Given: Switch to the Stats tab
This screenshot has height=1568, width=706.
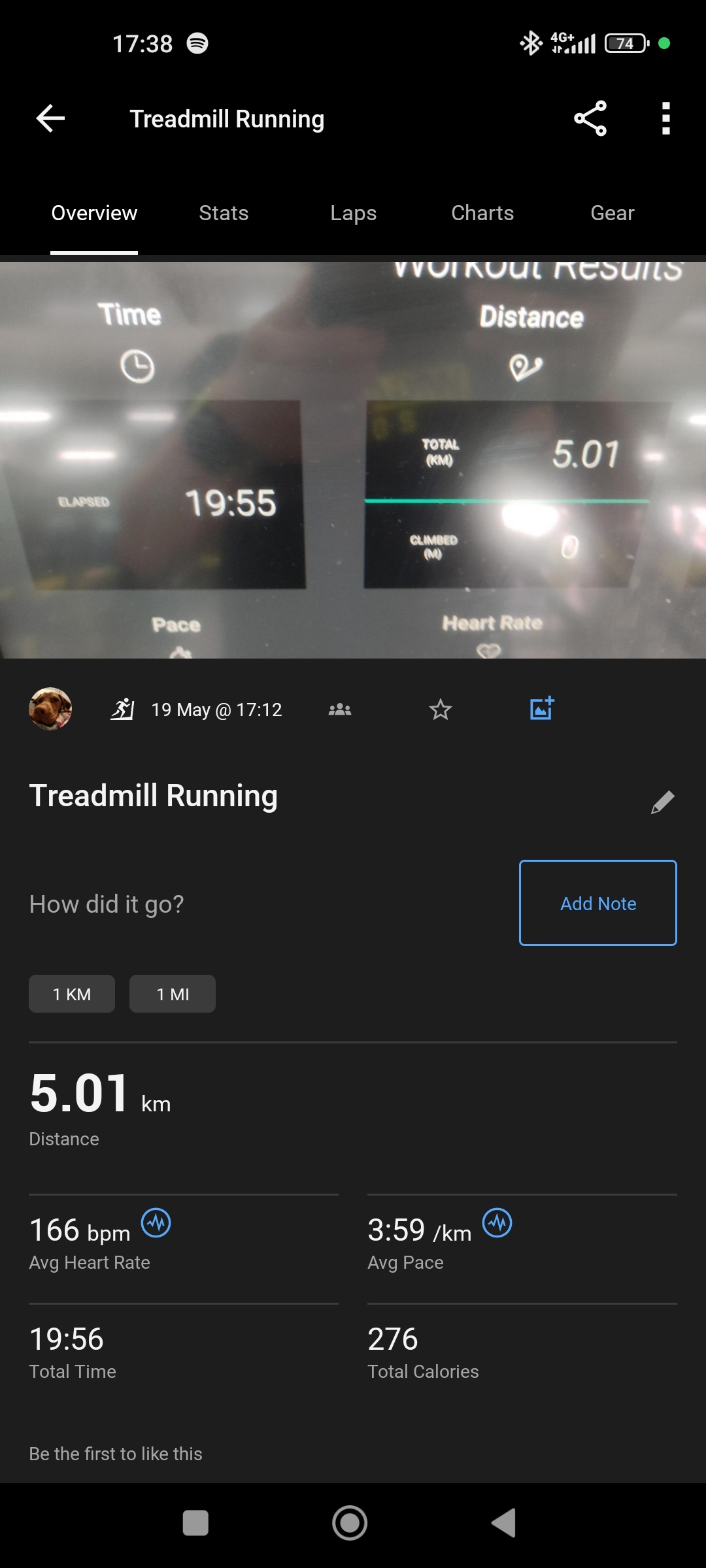Looking at the screenshot, I should pos(224,213).
